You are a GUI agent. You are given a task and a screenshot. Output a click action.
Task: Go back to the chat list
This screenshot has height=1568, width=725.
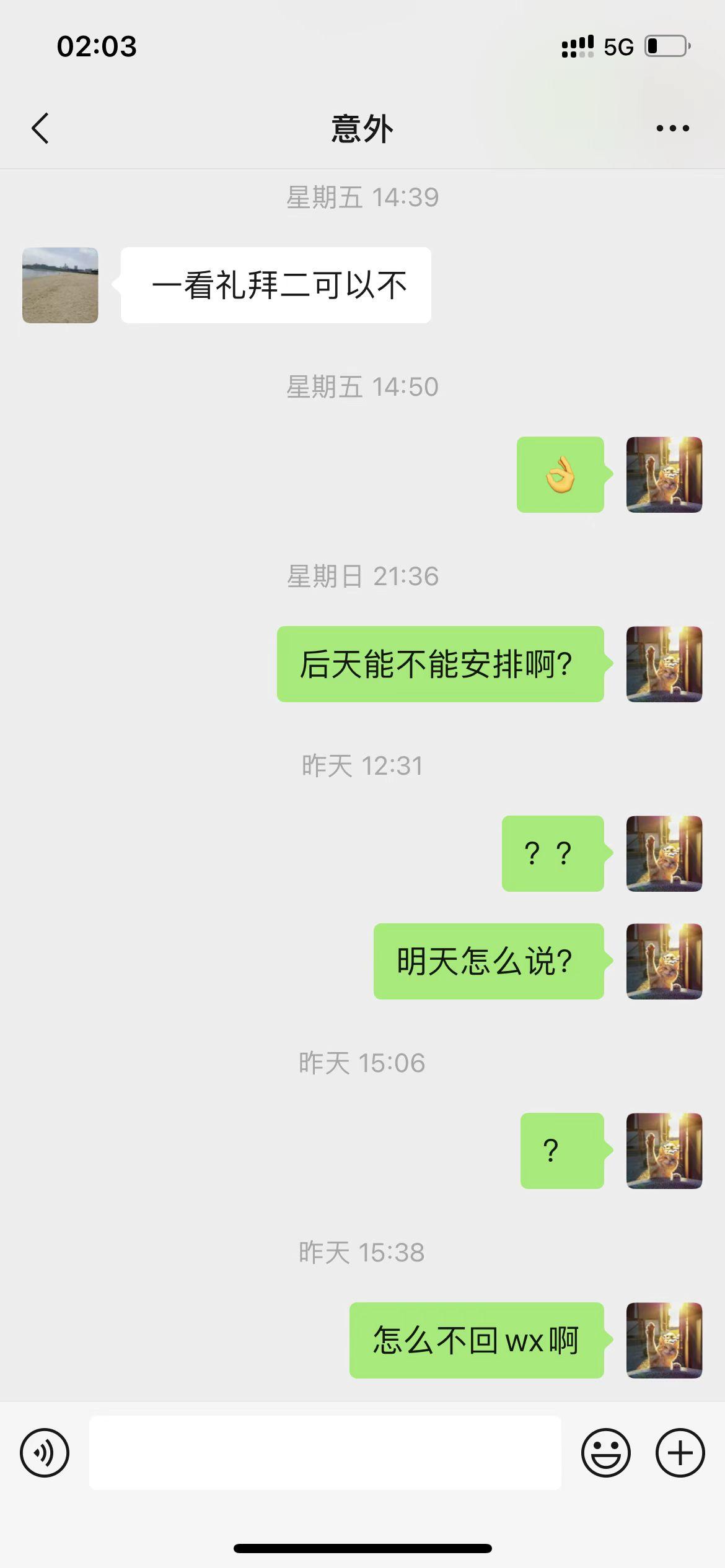[40, 128]
